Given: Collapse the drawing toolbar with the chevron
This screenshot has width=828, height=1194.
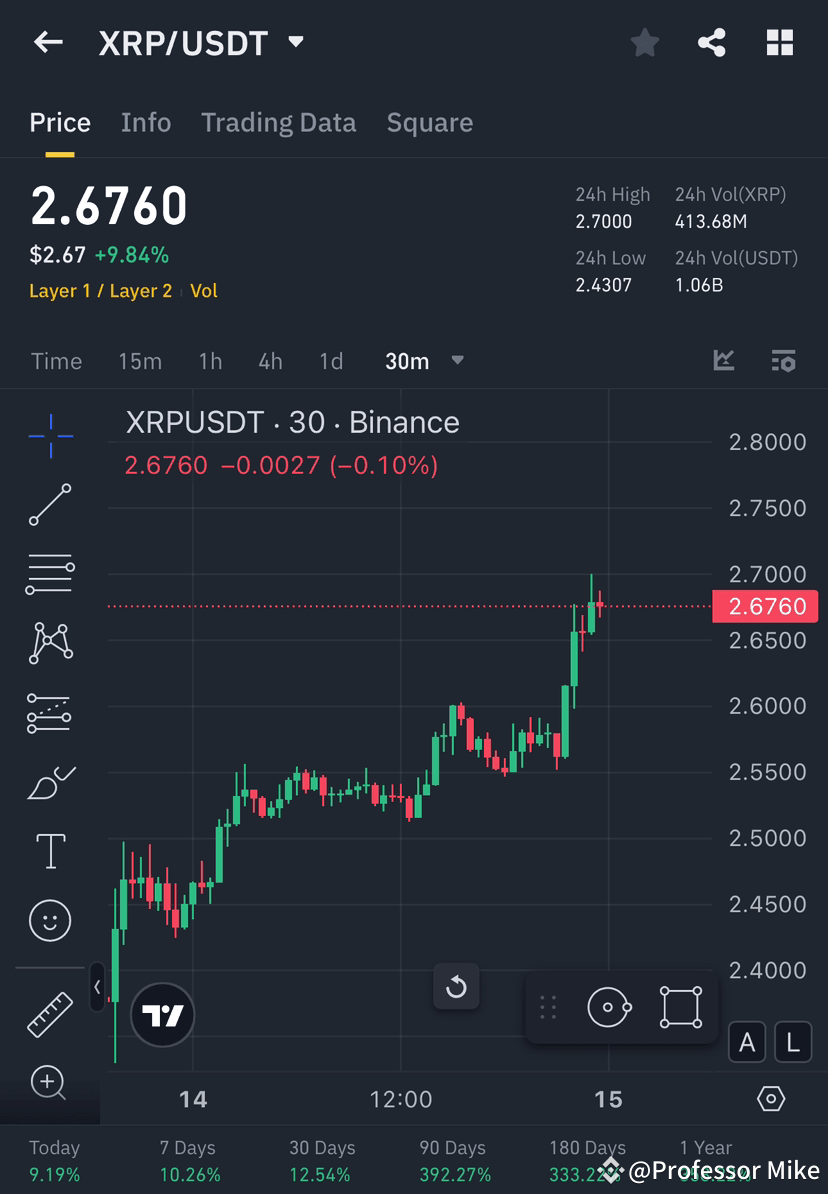Looking at the screenshot, I should 97,987.
